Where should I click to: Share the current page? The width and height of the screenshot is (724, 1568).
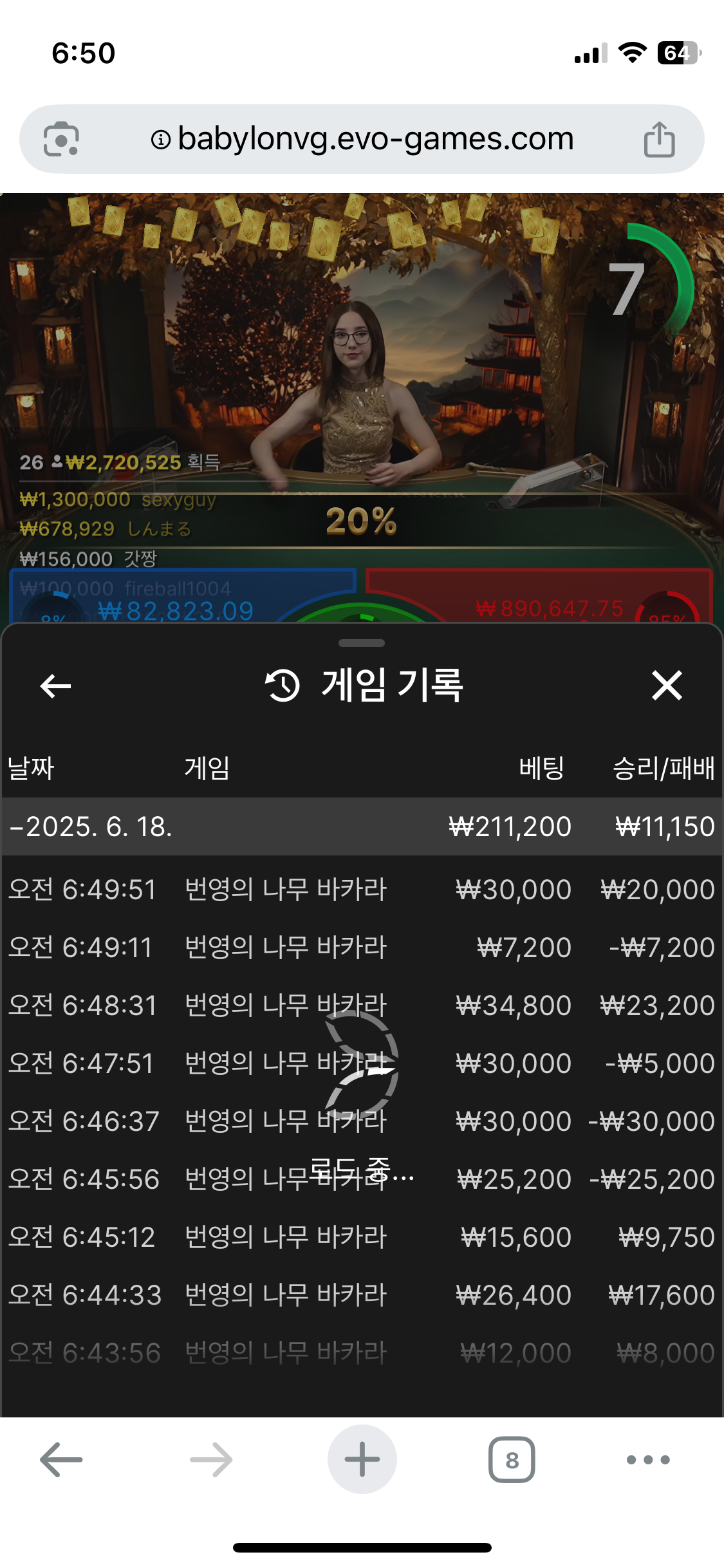(659, 139)
